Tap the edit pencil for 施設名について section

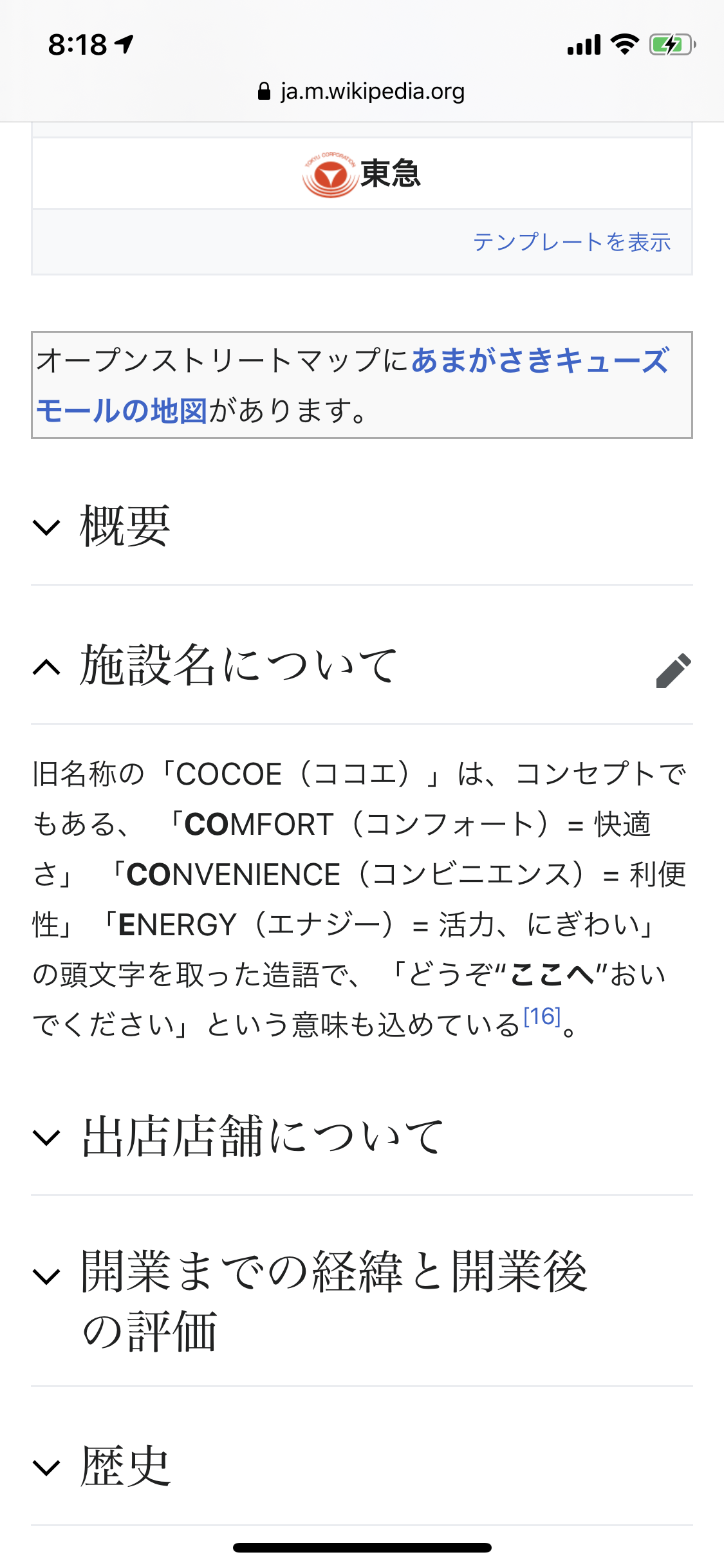click(x=673, y=669)
